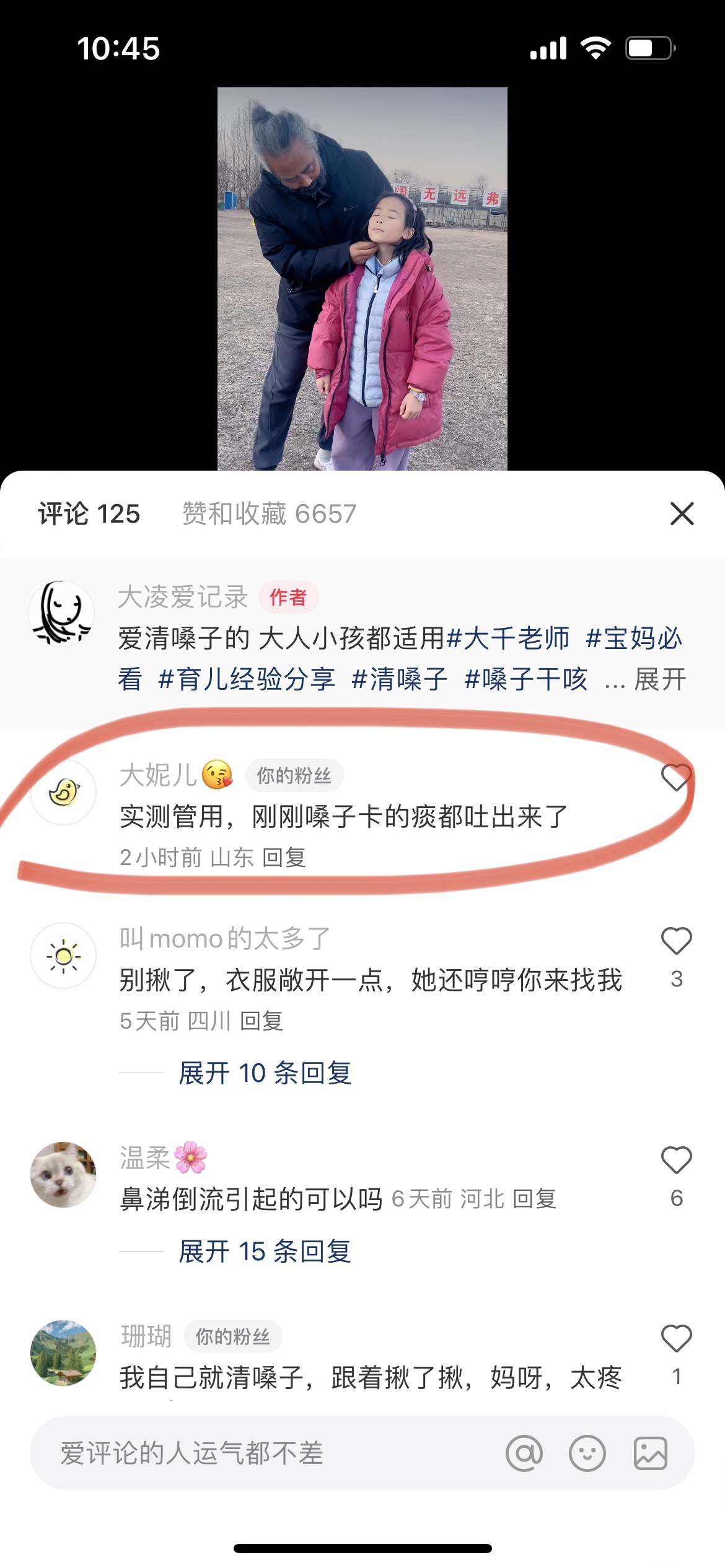Image resolution: width=725 pixels, height=1568 pixels.
Task: Open the #大千老师 hashtag
Action: [508, 638]
